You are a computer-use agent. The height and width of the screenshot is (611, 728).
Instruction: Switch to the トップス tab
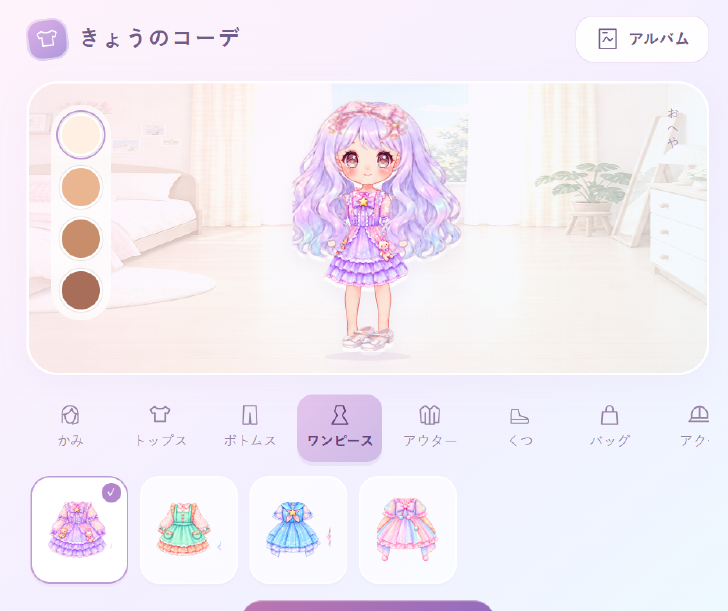click(160, 426)
